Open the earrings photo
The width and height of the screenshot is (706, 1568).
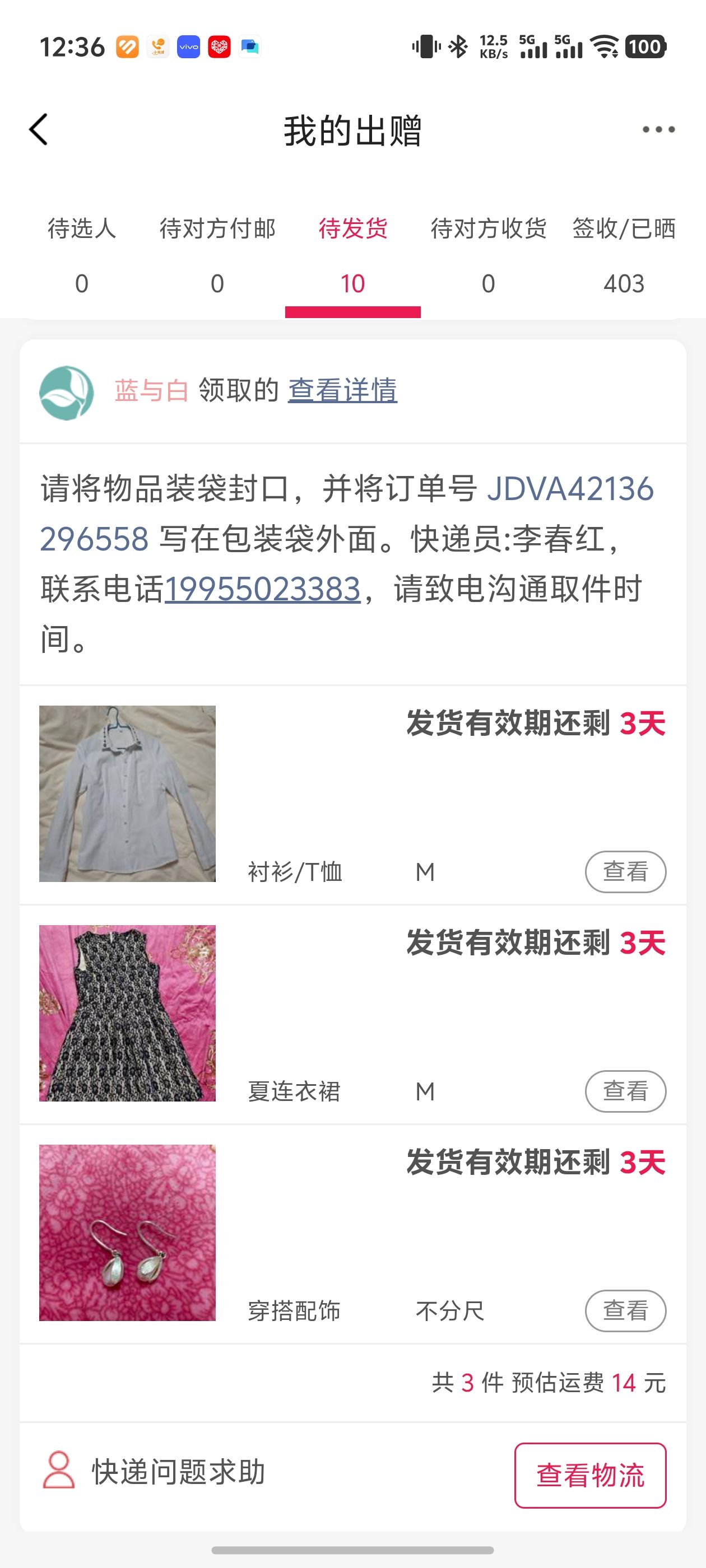point(127,1233)
